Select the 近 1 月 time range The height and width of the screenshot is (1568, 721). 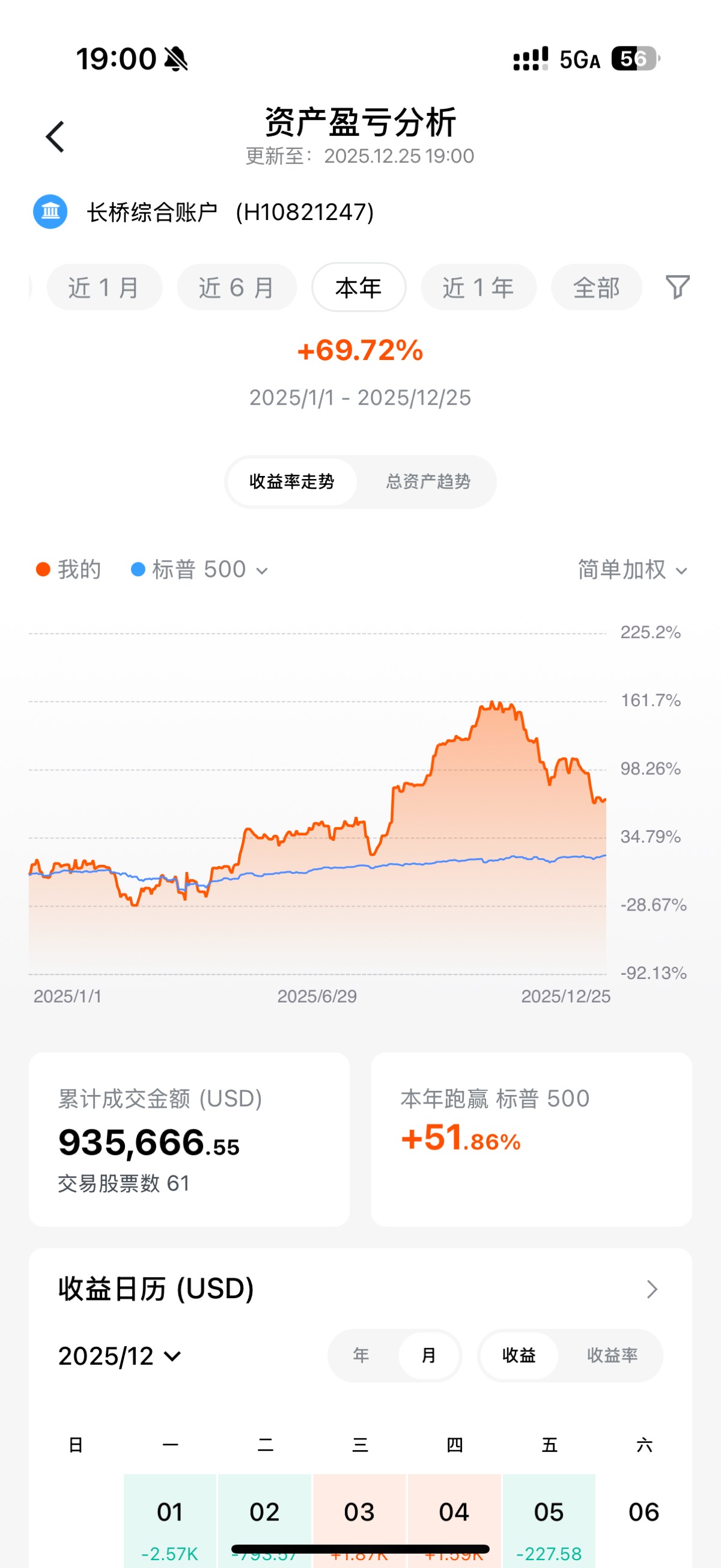(104, 287)
